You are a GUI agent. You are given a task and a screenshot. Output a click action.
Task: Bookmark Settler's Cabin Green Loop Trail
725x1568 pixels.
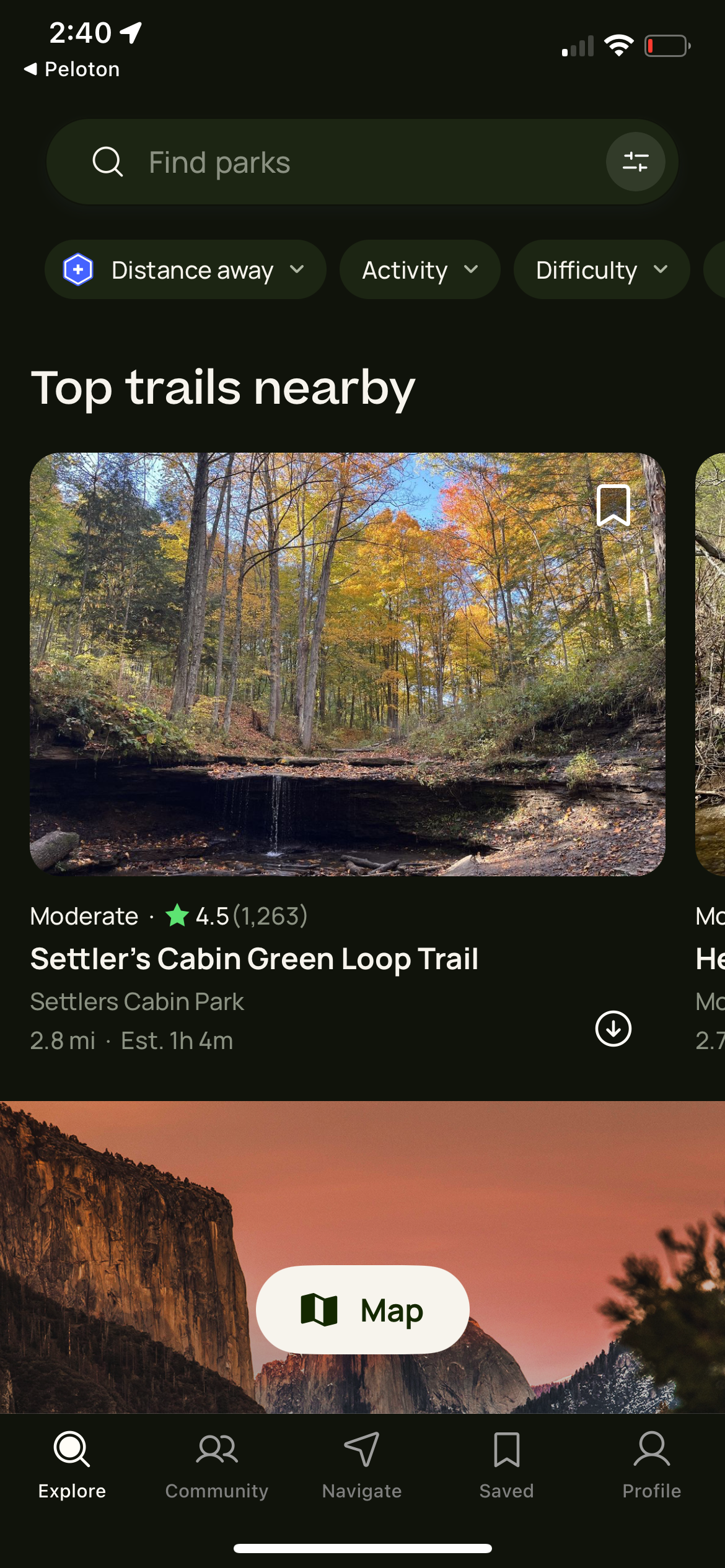[614, 506]
